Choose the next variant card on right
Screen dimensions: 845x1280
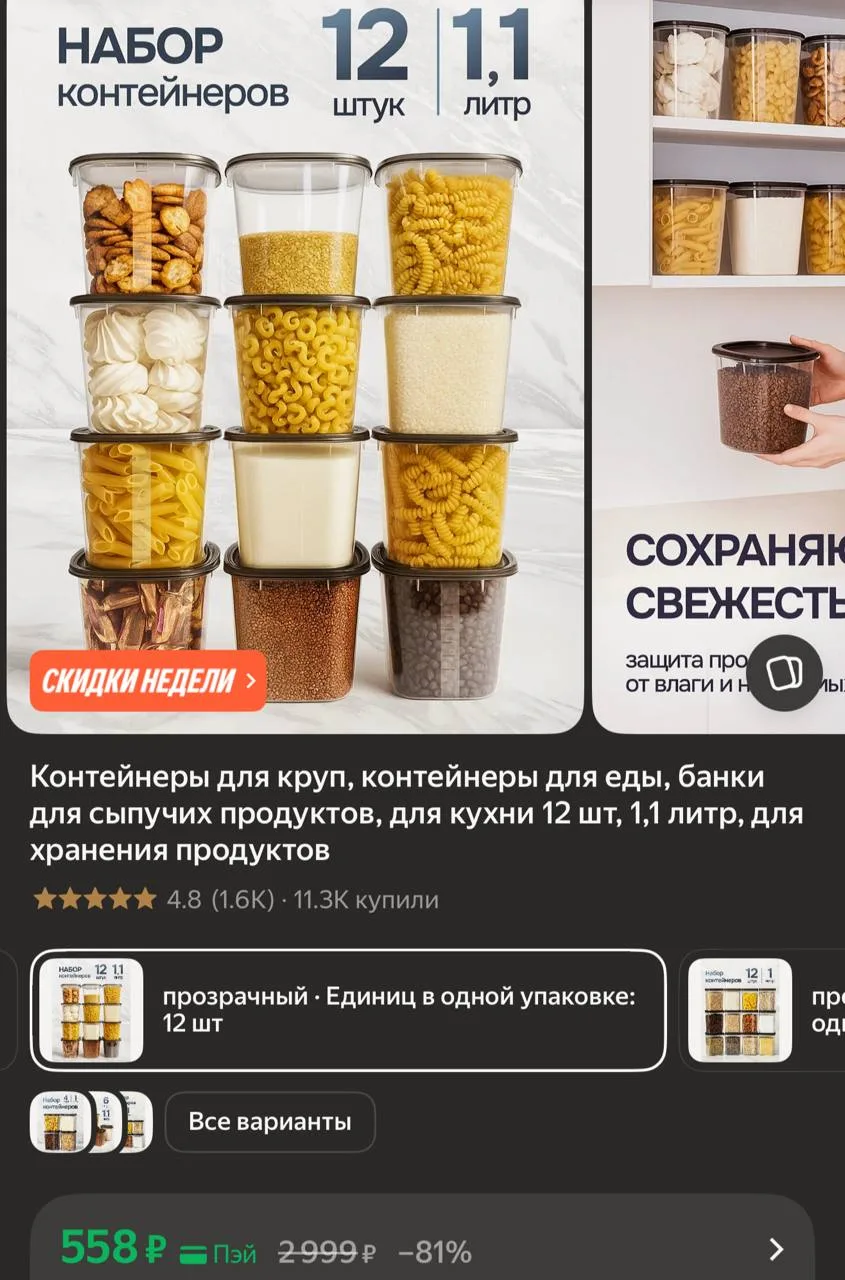coord(762,1010)
